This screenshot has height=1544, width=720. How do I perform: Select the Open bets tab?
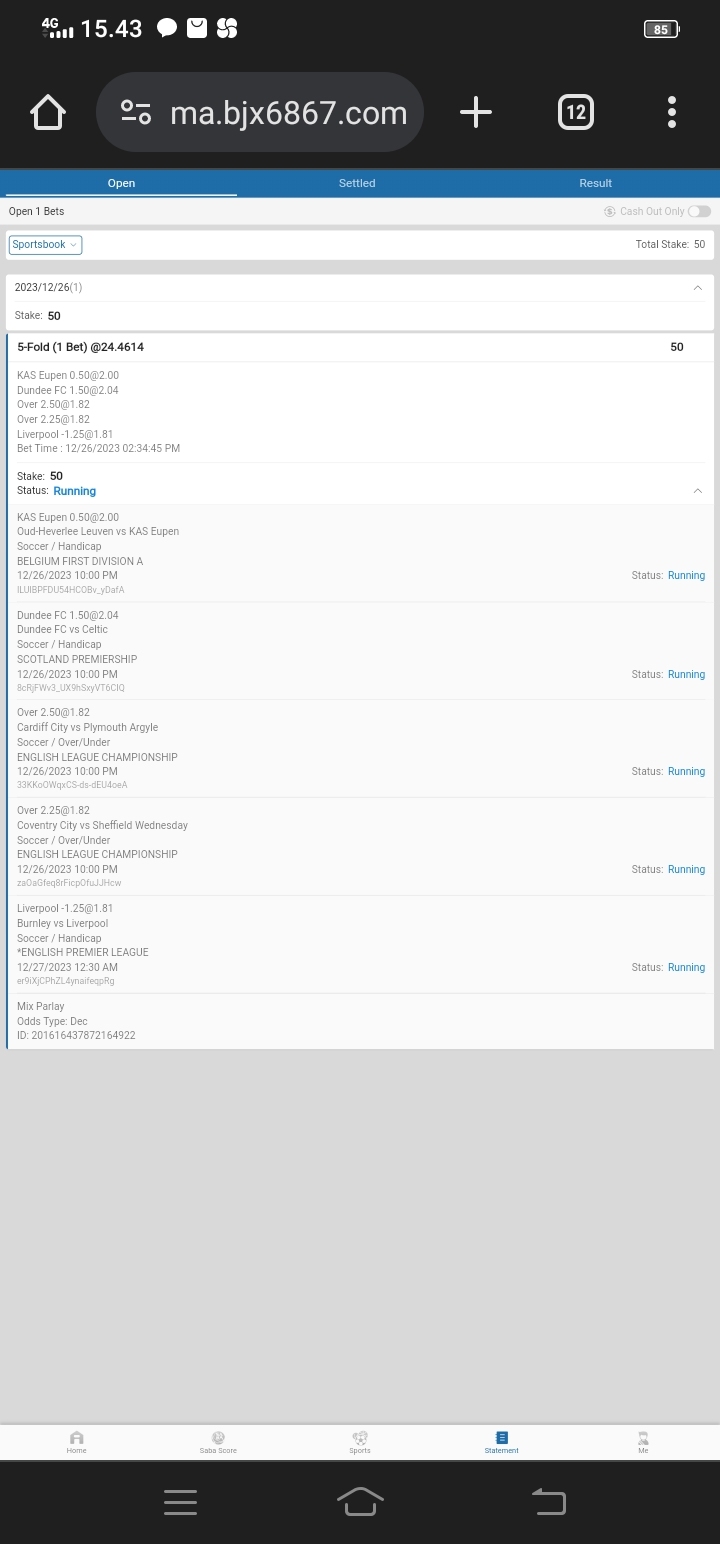(121, 183)
